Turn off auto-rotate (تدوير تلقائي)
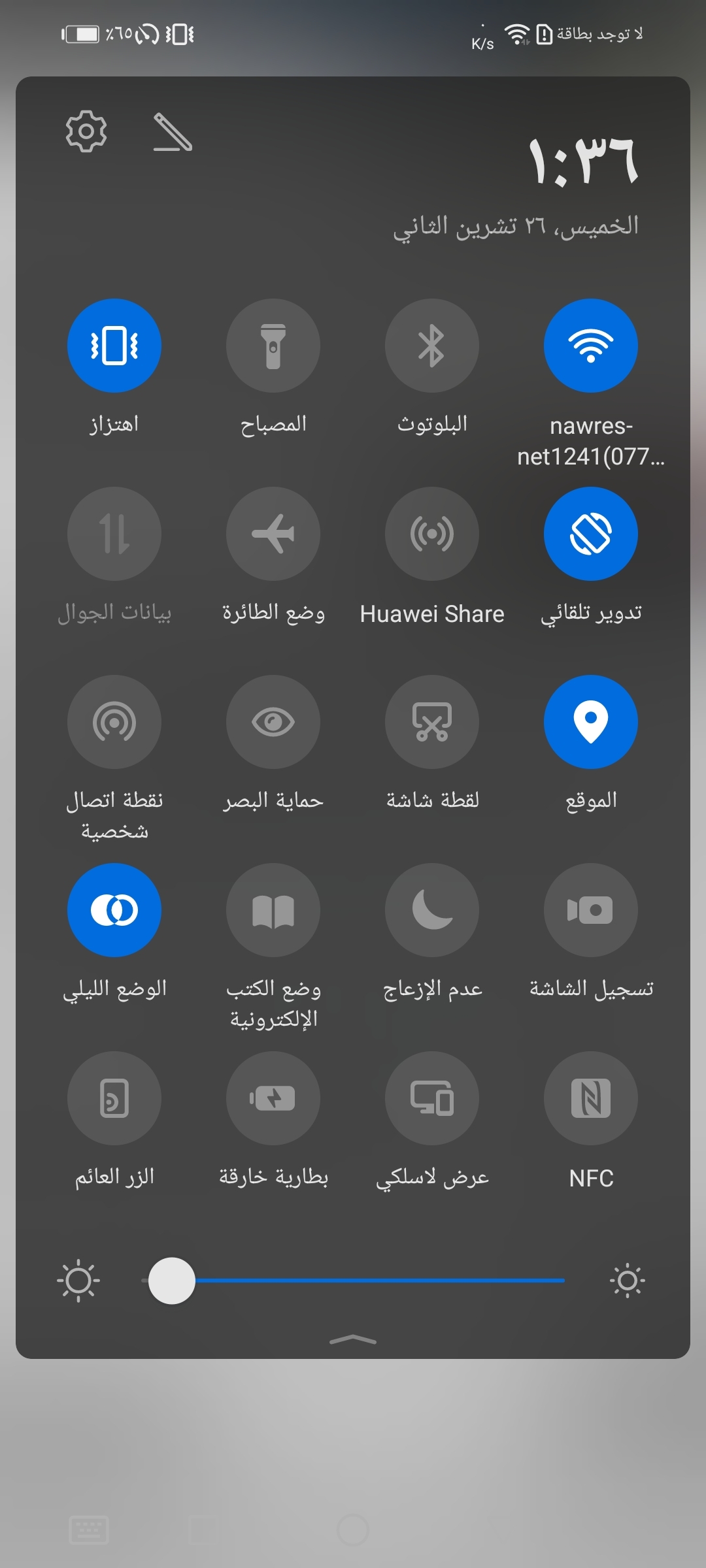706x1568 pixels. pos(590,534)
